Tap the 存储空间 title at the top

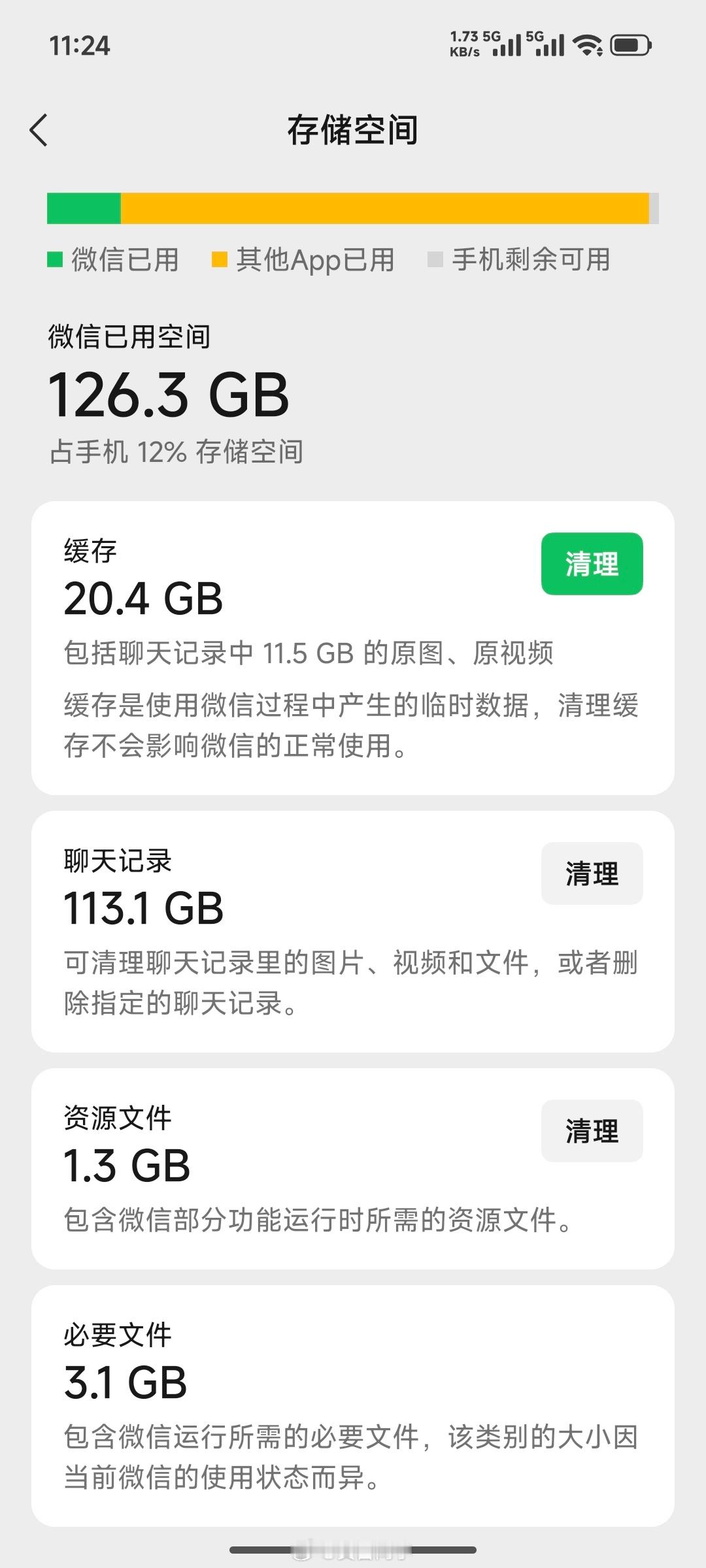point(353,129)
